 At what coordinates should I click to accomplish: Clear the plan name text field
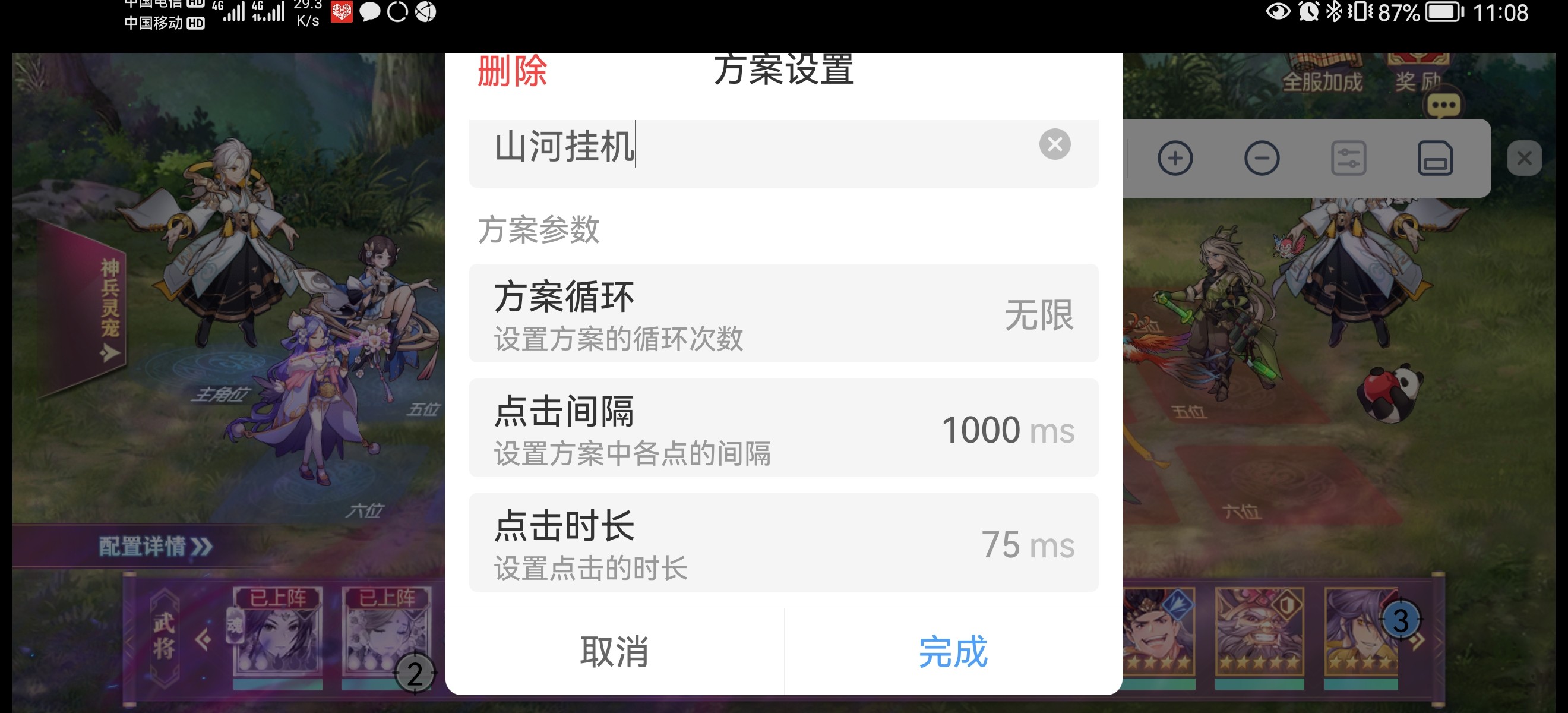1054,144
